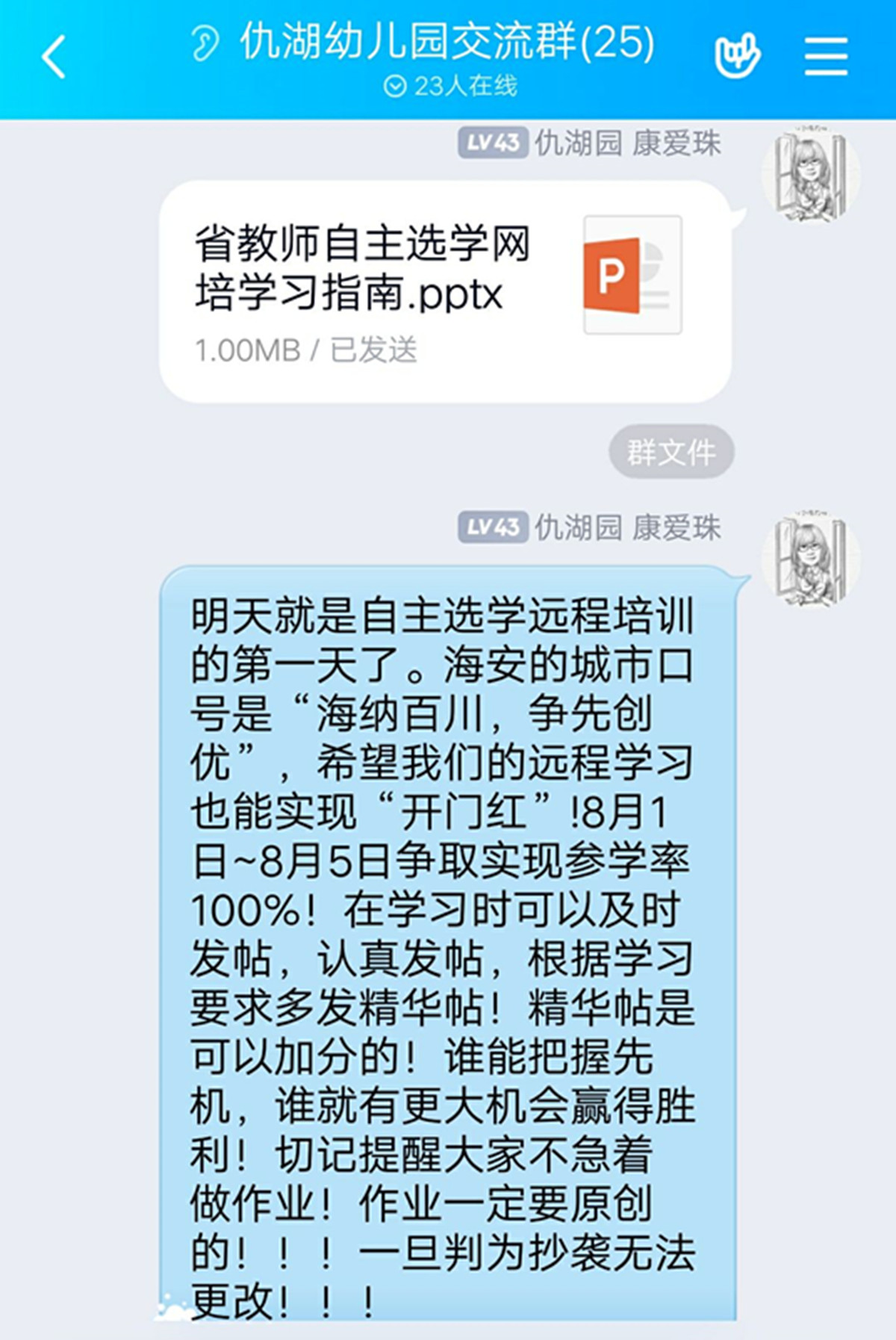Go back from the group chat
The image size is (896, 1340).
point(54,57)
